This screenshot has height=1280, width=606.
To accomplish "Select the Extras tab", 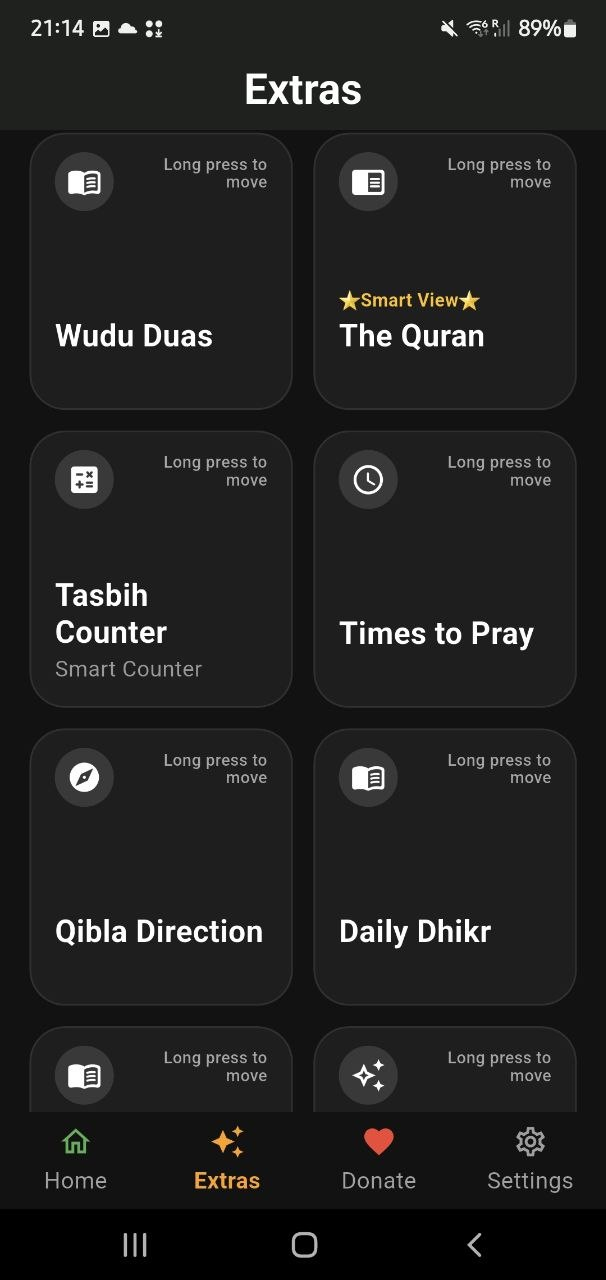I will [x=227, y=1160].
